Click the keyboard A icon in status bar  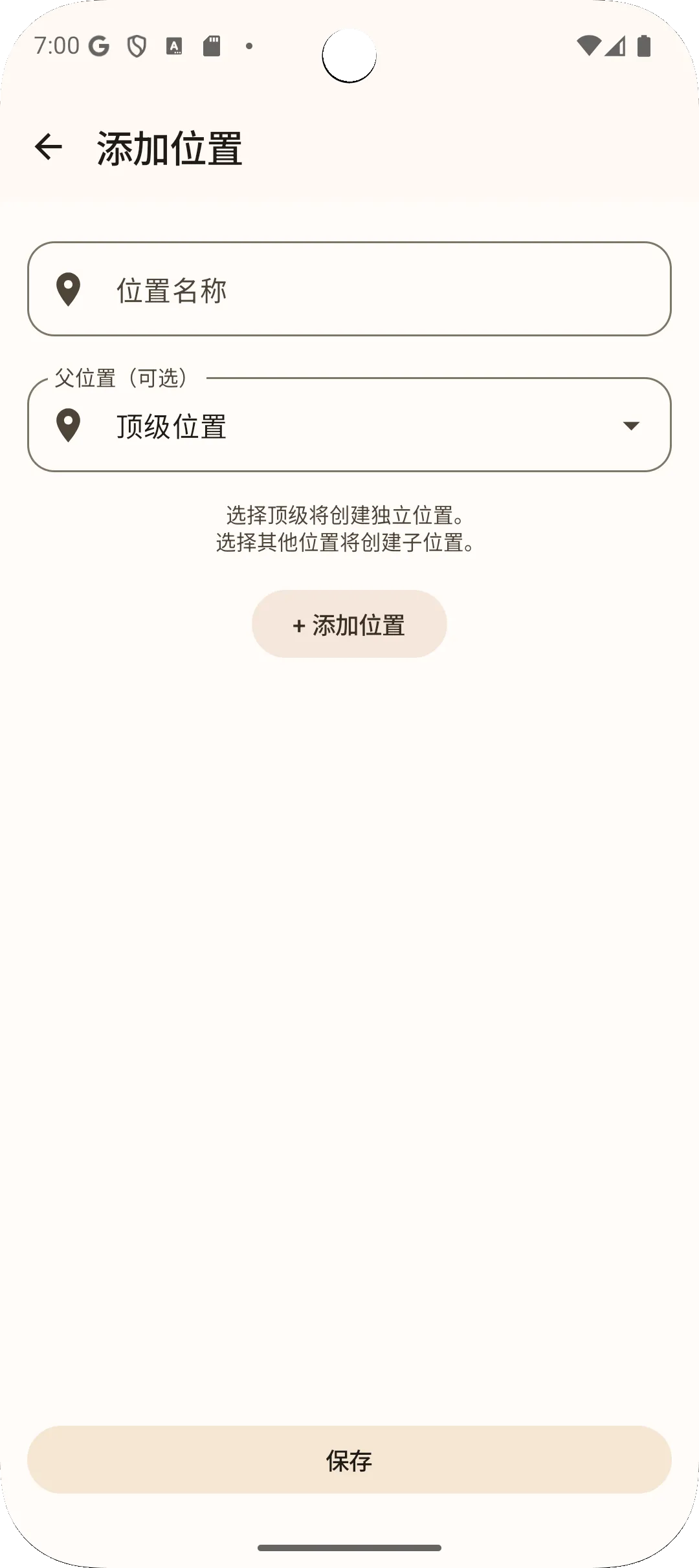coord(173,45)
